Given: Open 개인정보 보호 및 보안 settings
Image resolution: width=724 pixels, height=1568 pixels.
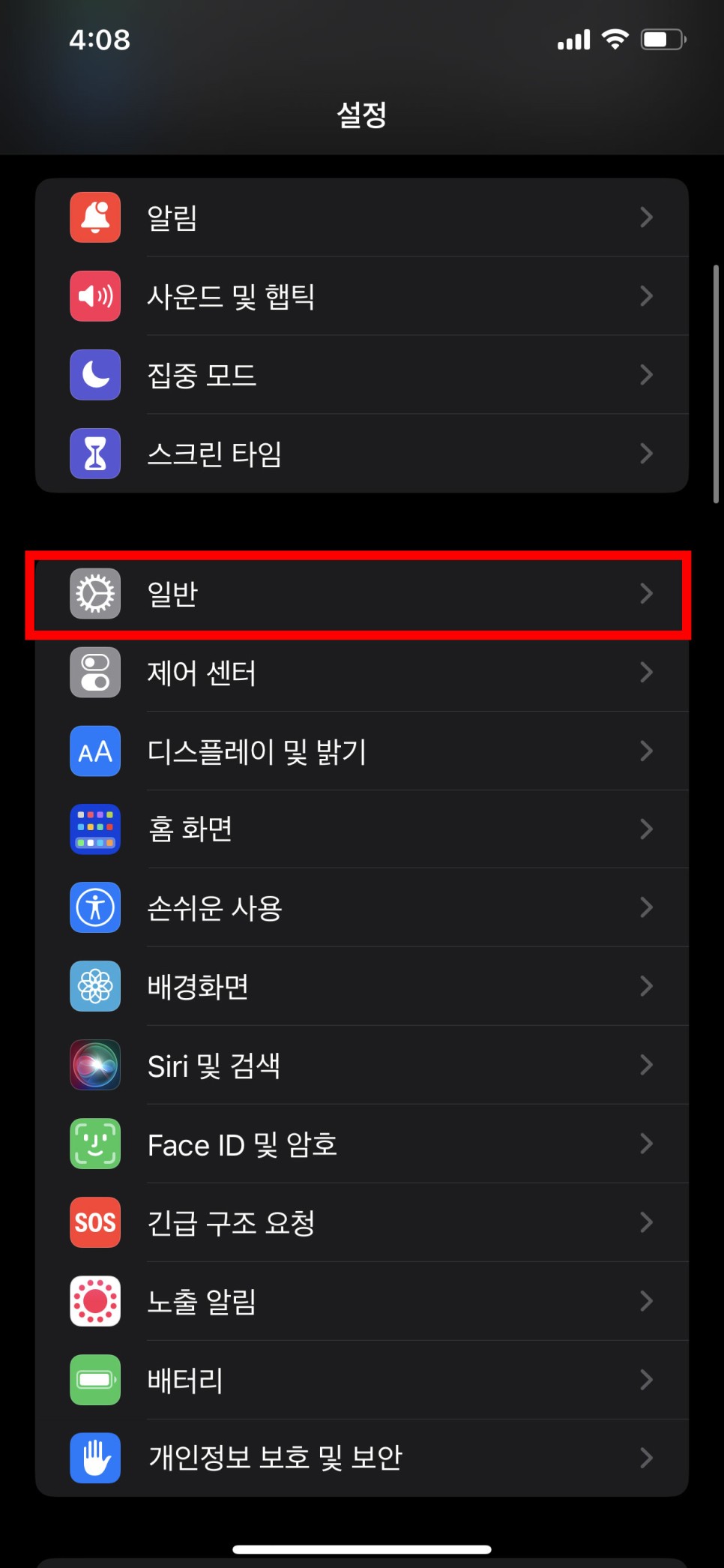Looking at the screenshot, I should (362, 1459).
